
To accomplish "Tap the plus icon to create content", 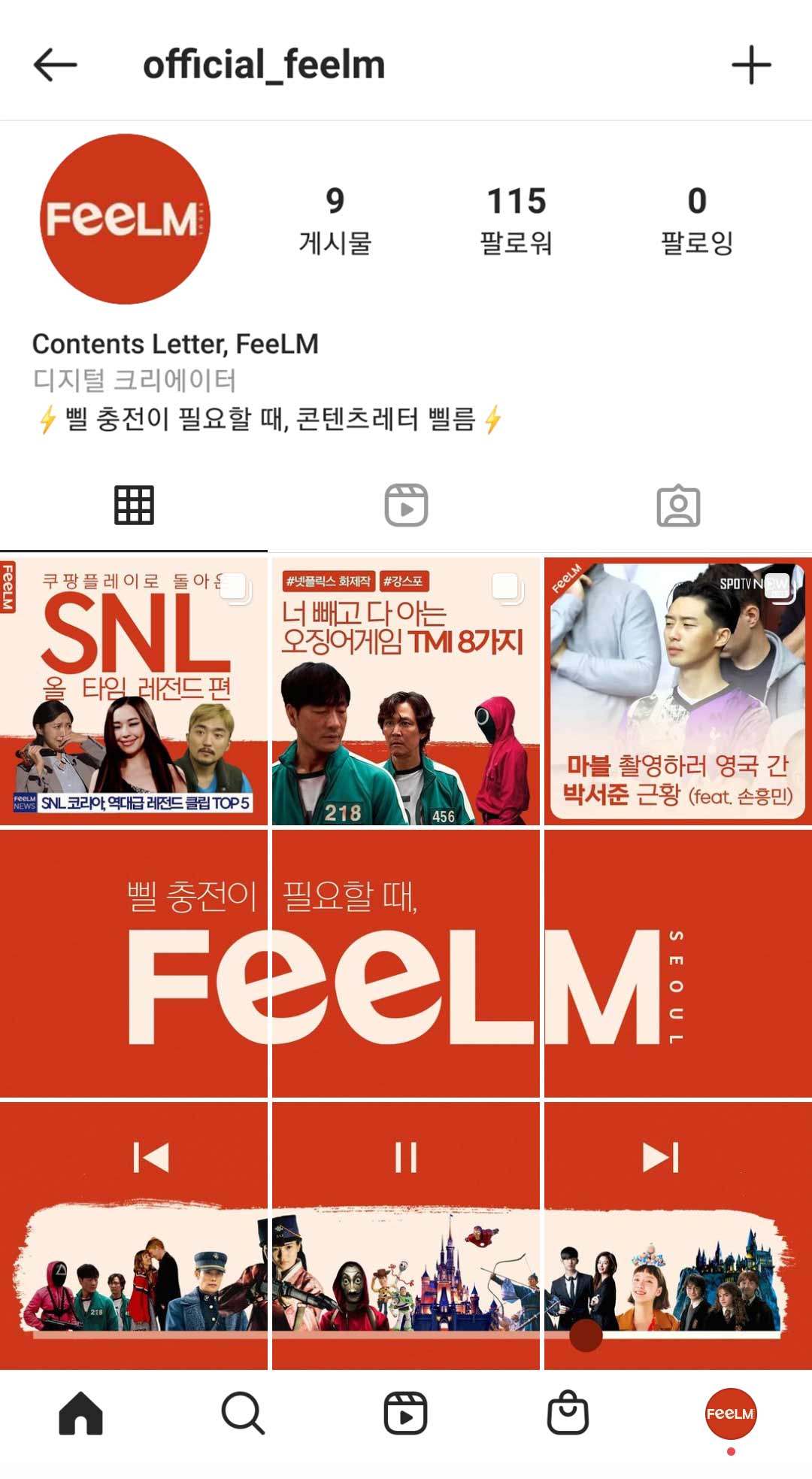I will [751, 65].
